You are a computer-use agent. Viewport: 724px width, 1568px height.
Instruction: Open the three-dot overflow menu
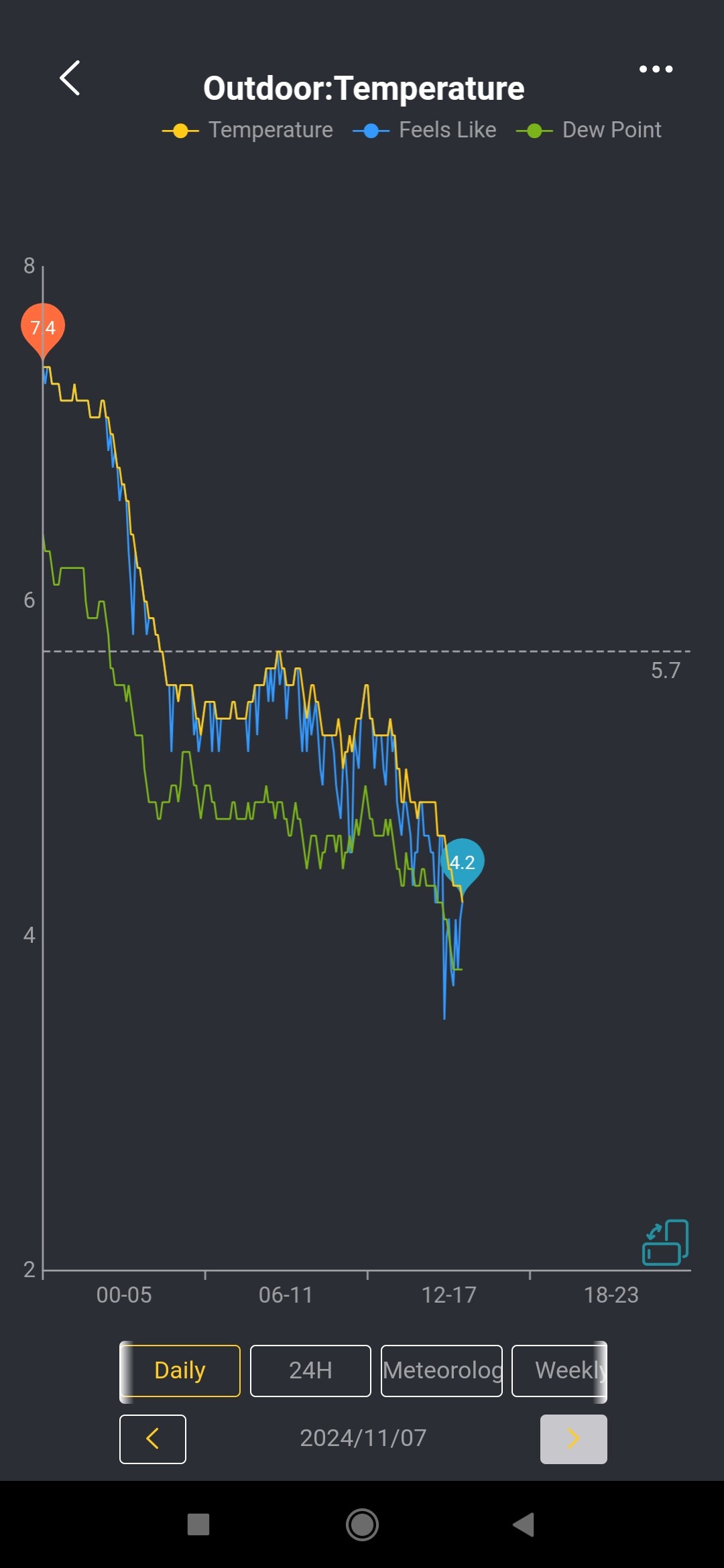click(x=656, y=69)
